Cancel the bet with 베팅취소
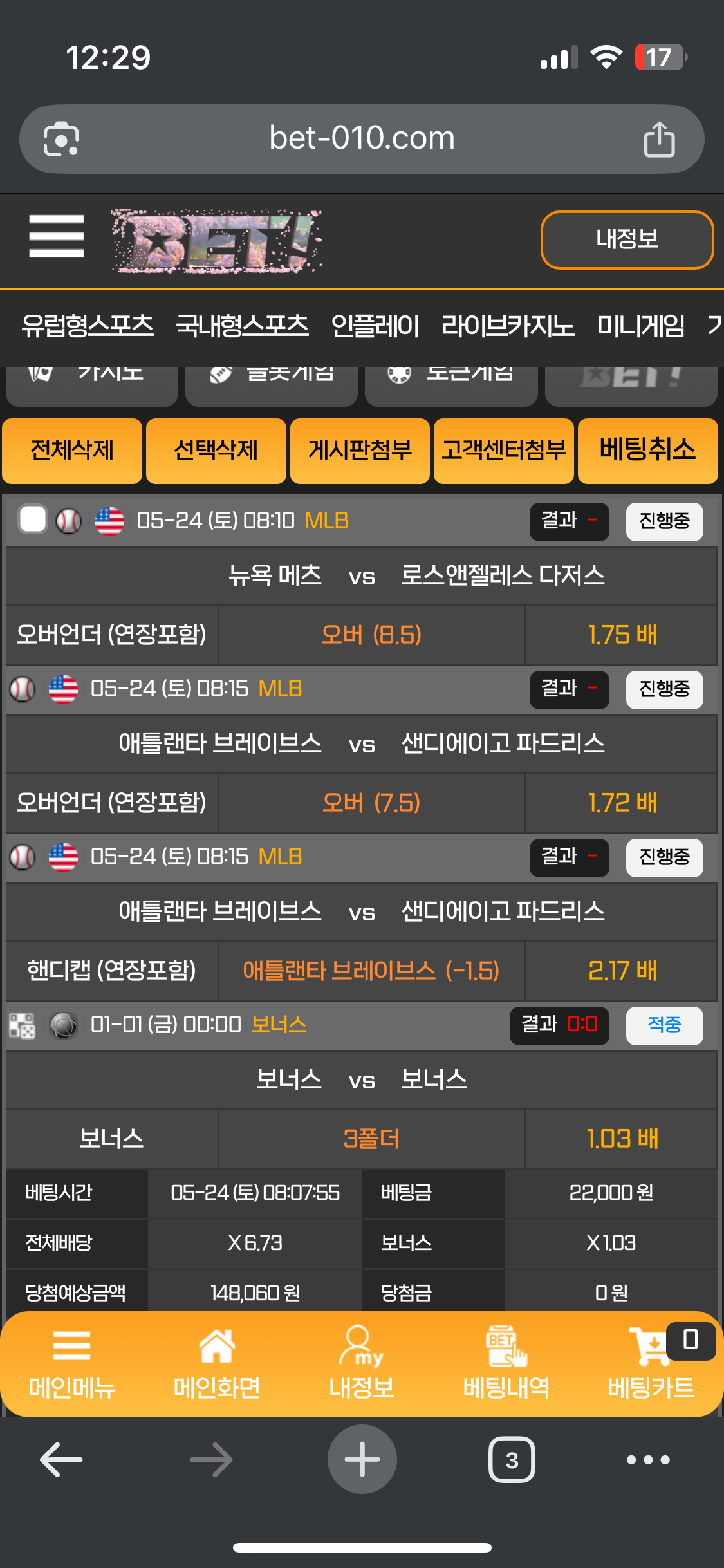This screenshot has width=724, height=1568. (647, 451)
